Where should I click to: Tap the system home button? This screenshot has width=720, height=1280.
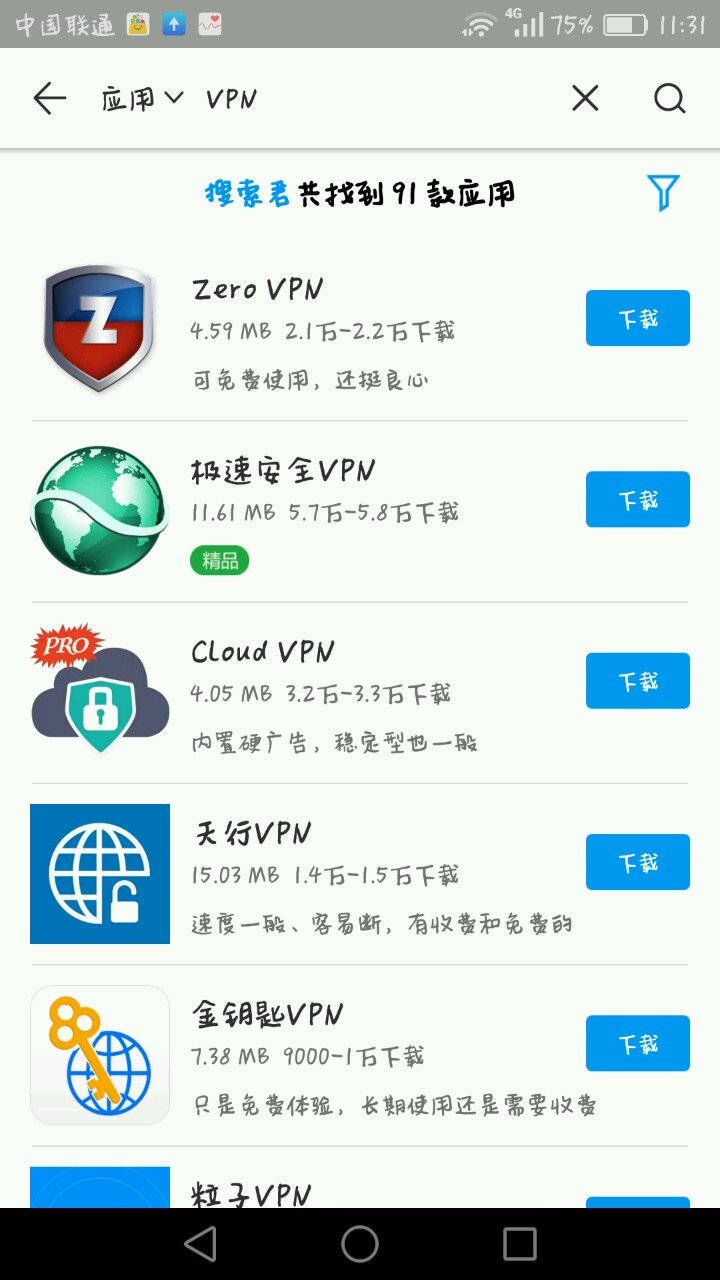360,1244
